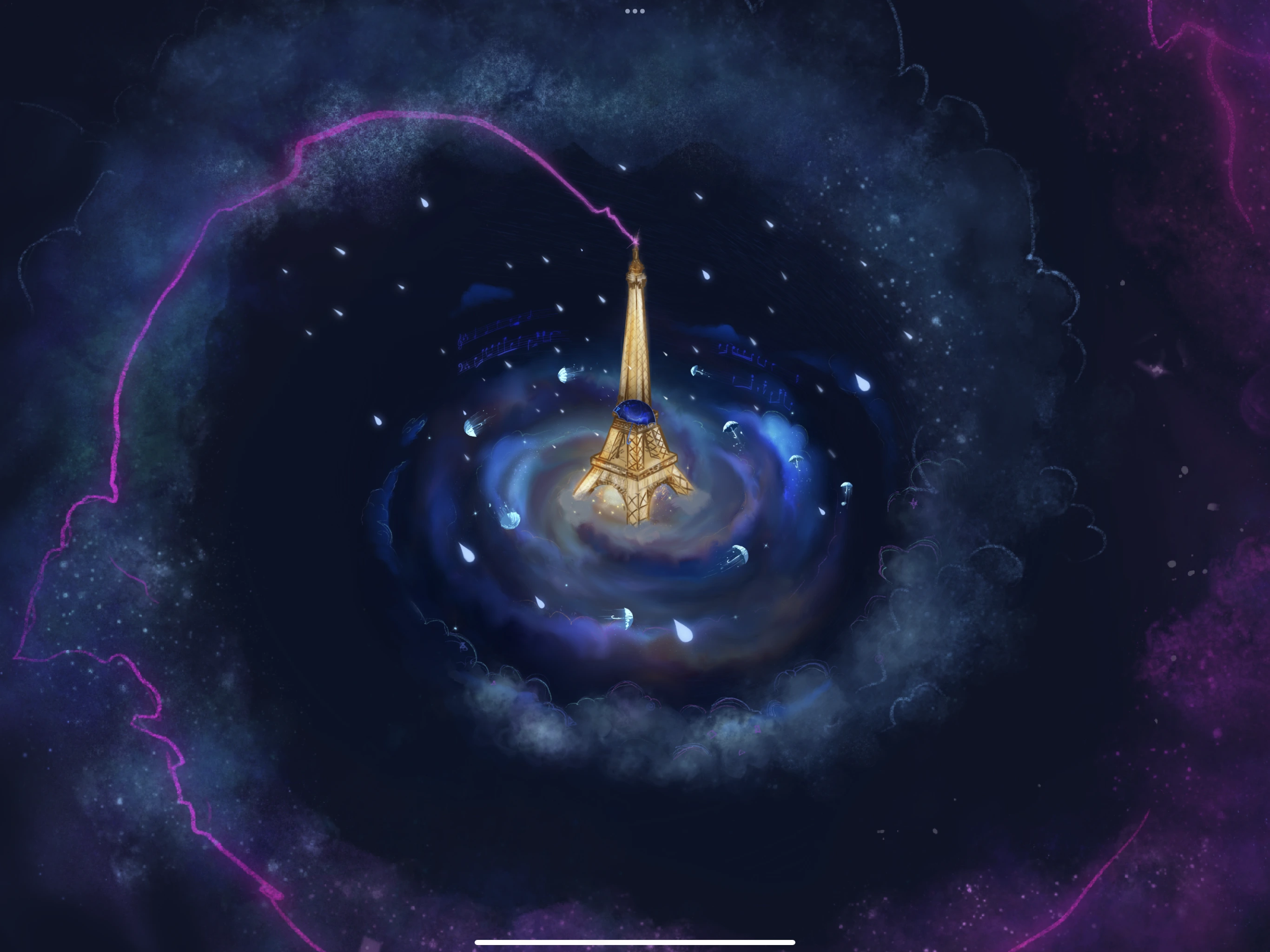Image resolution: width=1270 pixels, height=952 pixels.
Task: Open the multitasking three-dot menu
Action: click(635, 11)
